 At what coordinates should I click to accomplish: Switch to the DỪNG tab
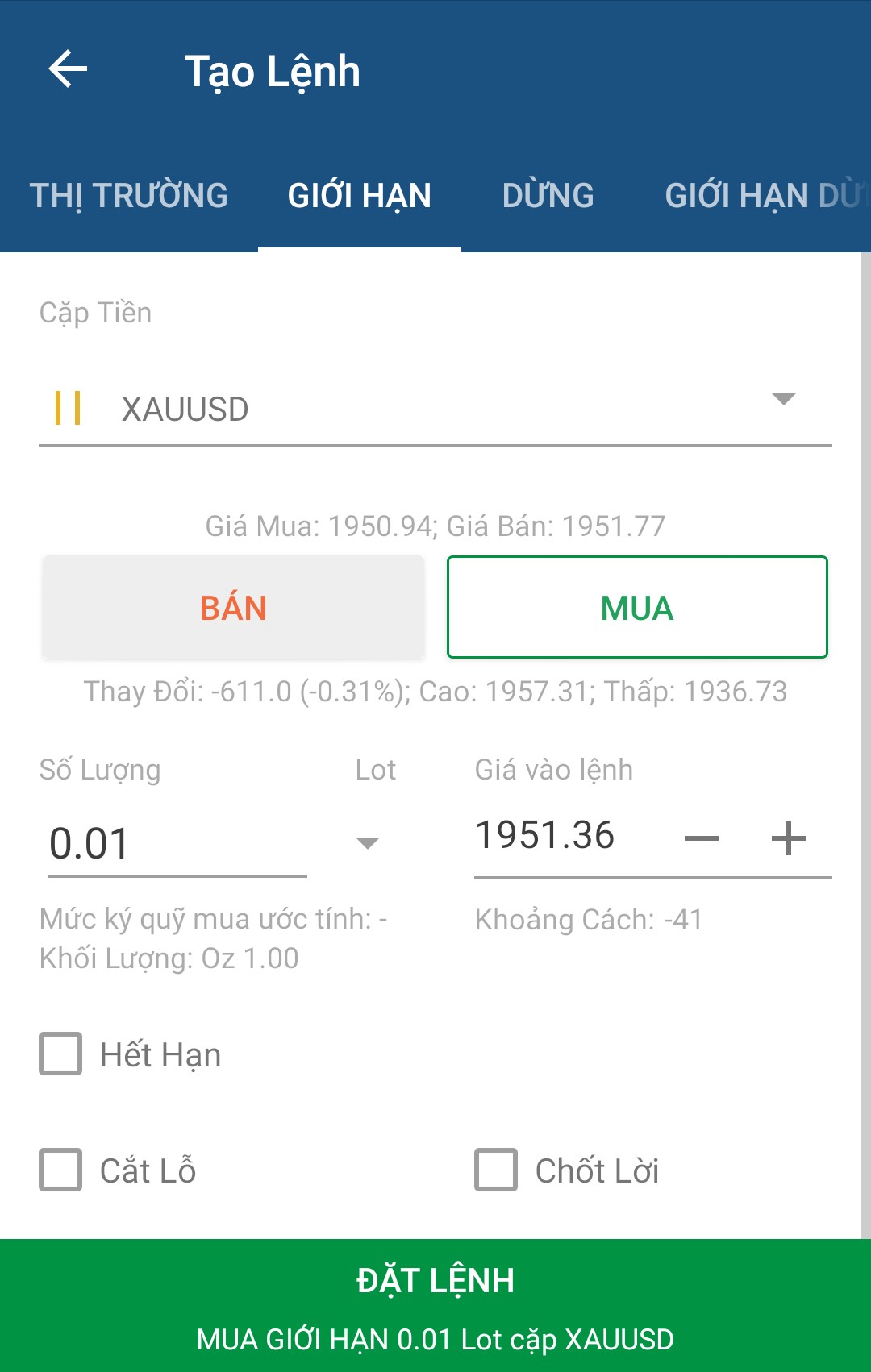point(548,196)
